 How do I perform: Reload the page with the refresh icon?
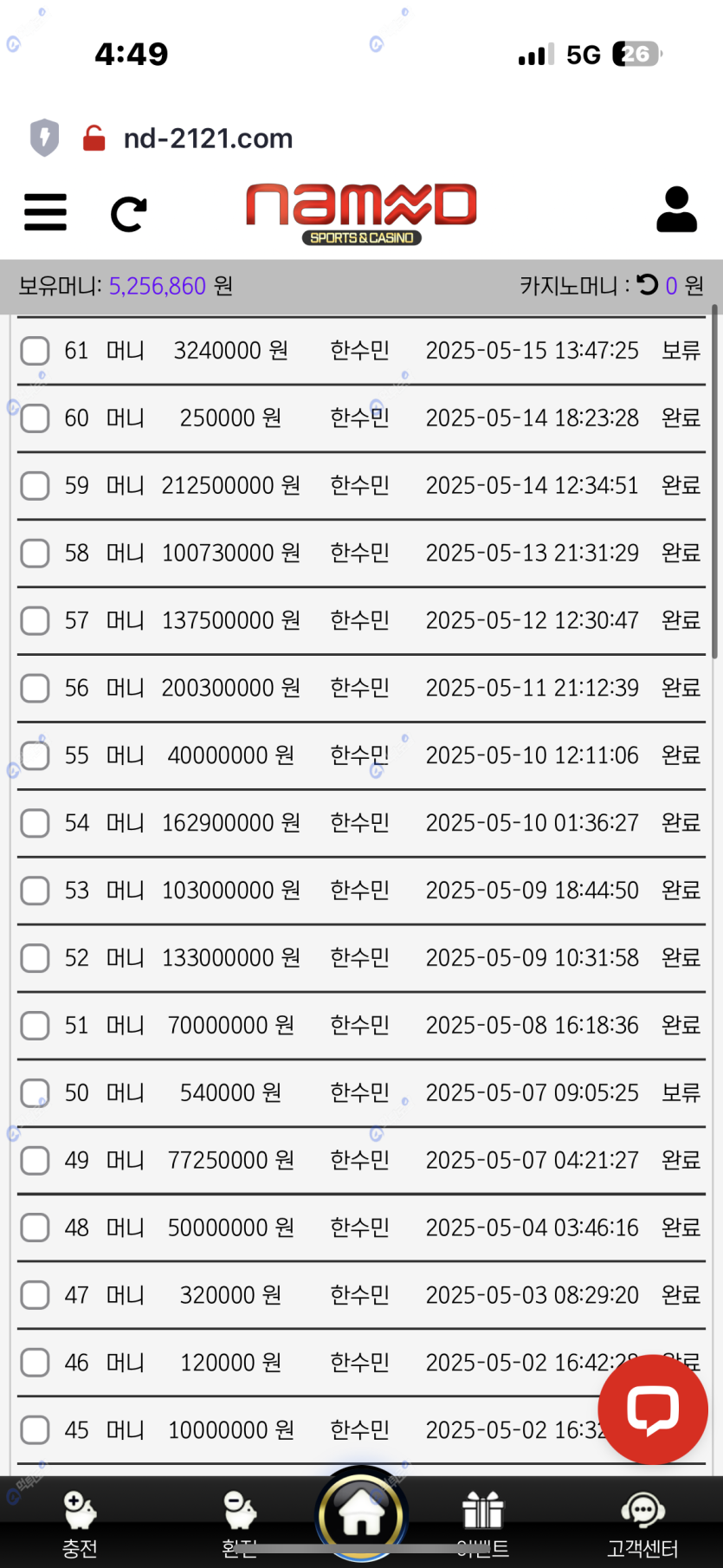point(128,214)
